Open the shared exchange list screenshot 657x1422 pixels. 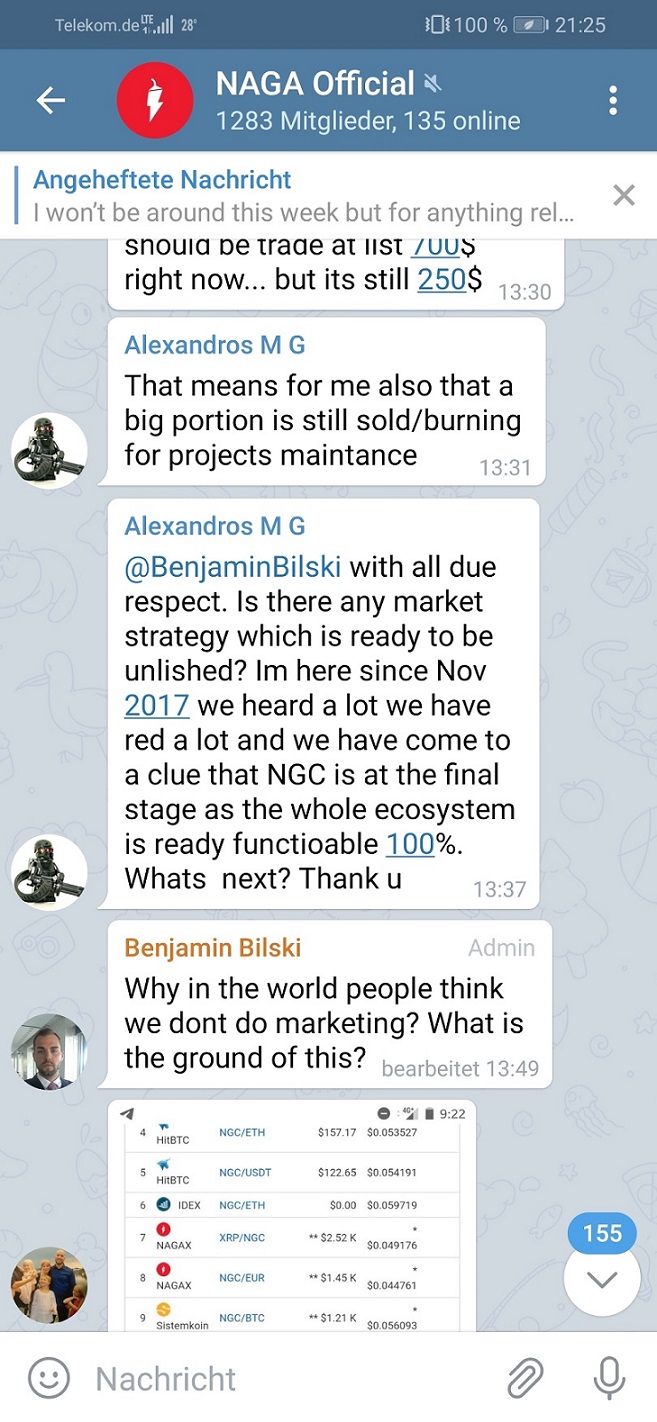tap(292, 1216)
